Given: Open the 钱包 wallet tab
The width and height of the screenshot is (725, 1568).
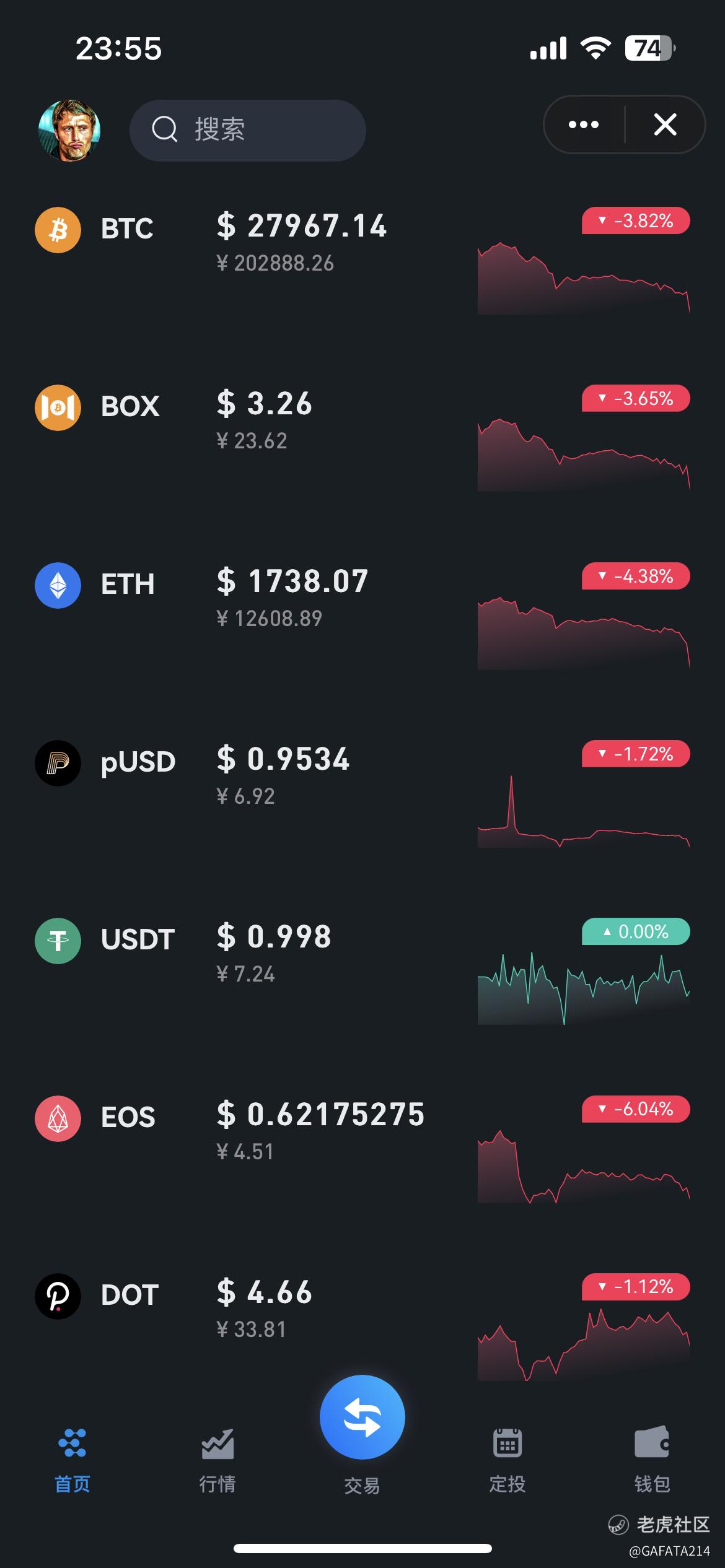Looking at the screenshot, I should pos(652,1460).
